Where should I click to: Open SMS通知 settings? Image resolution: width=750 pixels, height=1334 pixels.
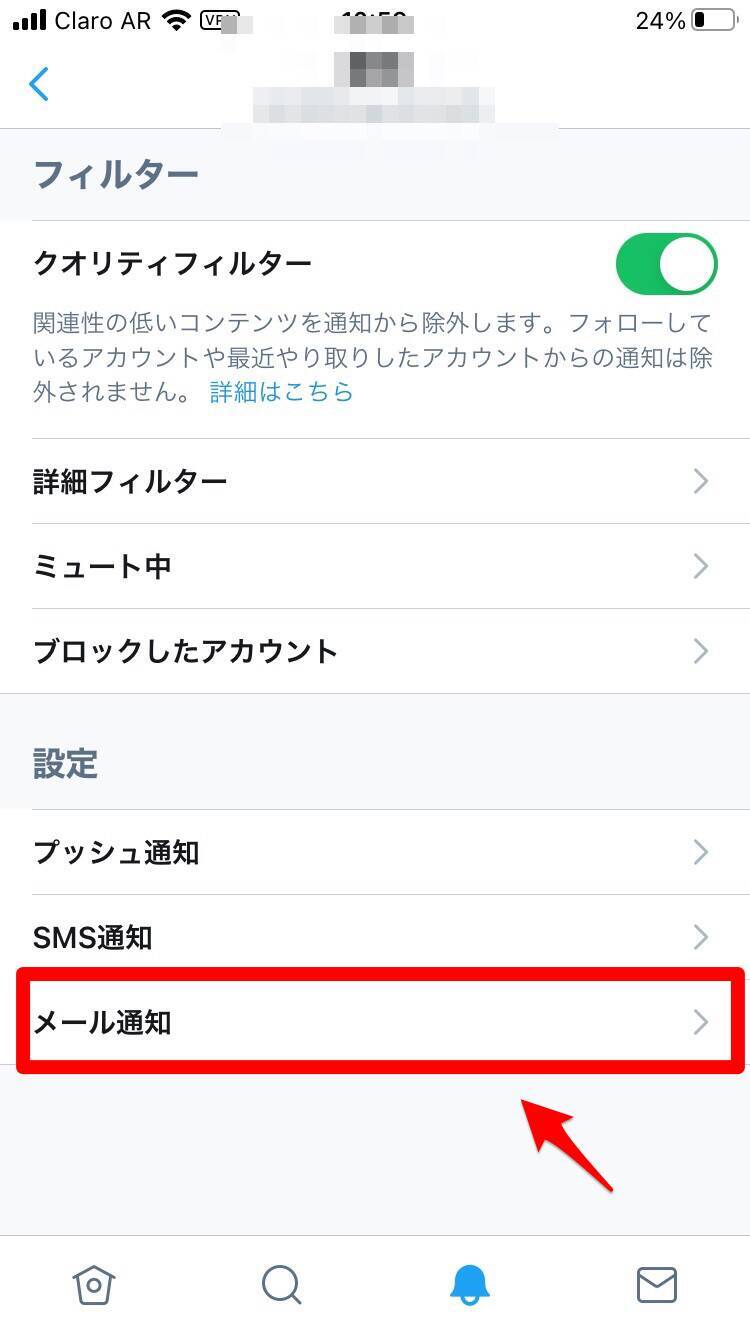coord(375,938)
